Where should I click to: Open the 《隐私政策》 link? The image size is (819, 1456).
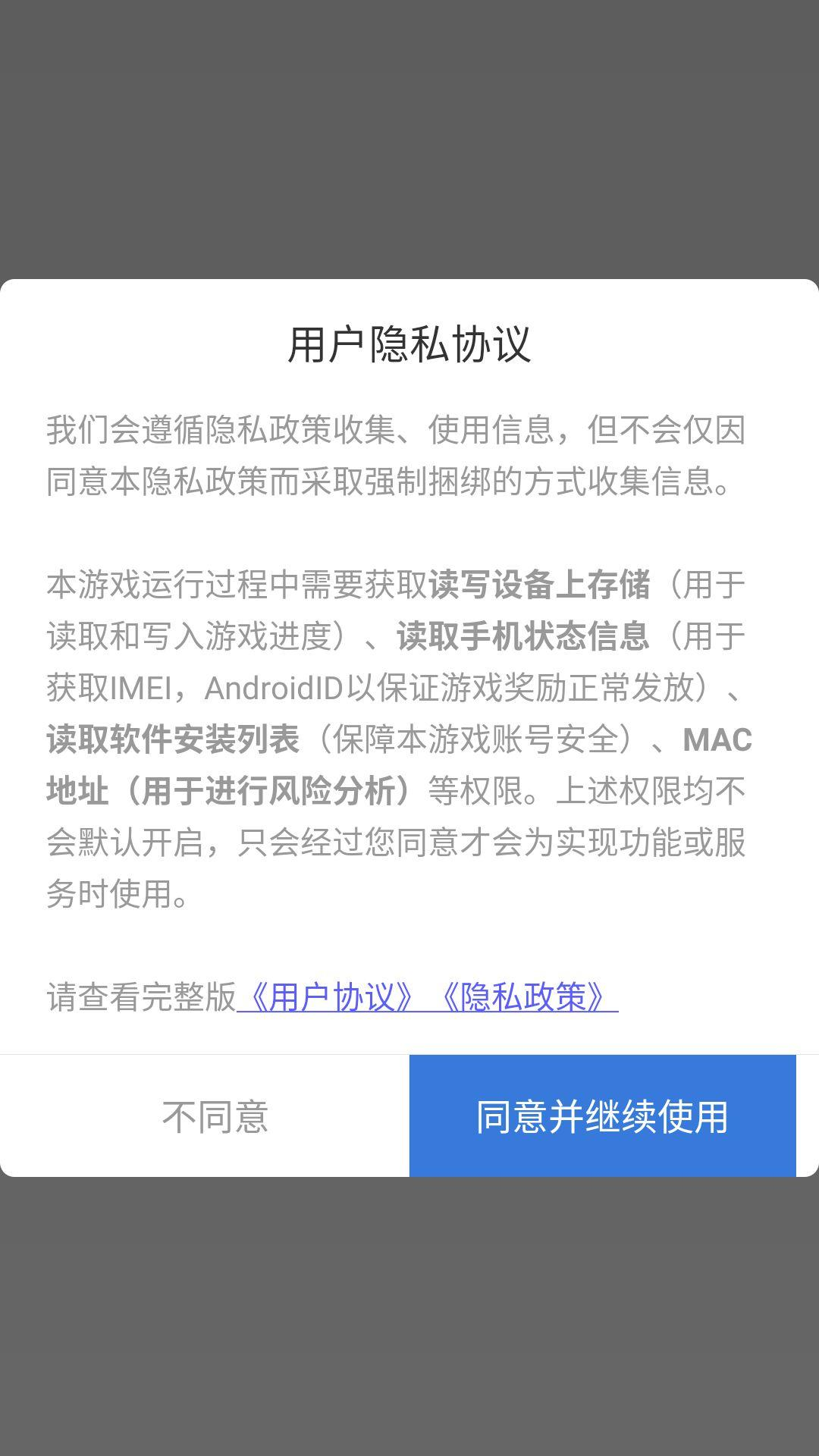click(523, 997)
